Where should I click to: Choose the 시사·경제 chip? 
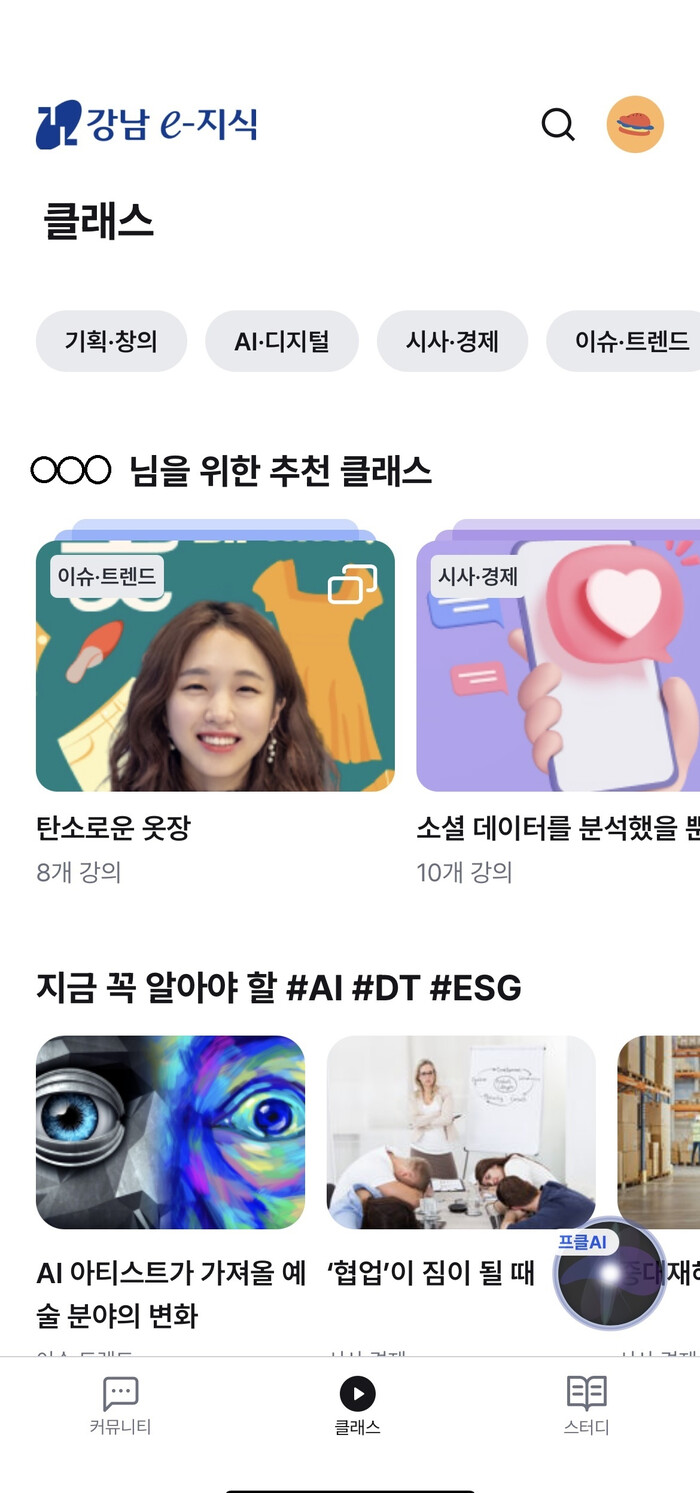[452, 341]
